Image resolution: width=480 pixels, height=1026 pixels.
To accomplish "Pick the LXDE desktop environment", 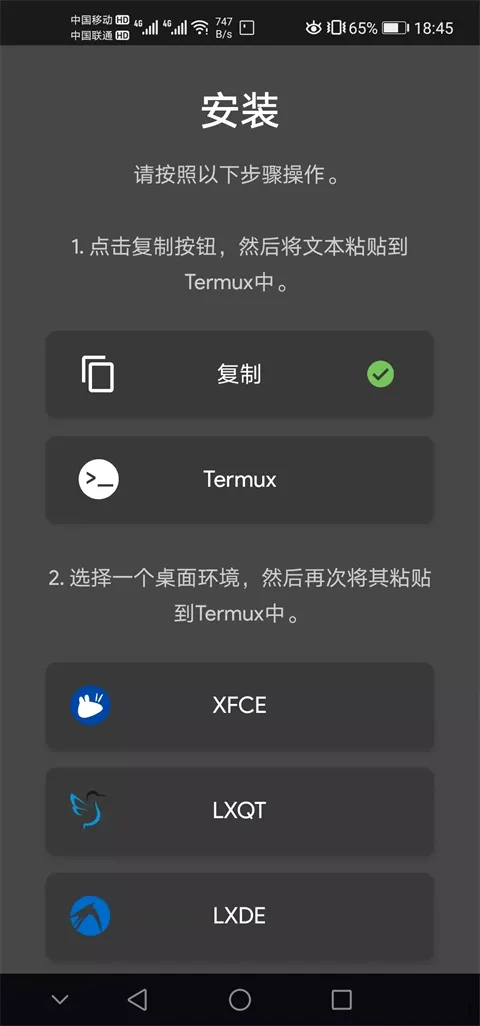I will (x=239, y=916).
